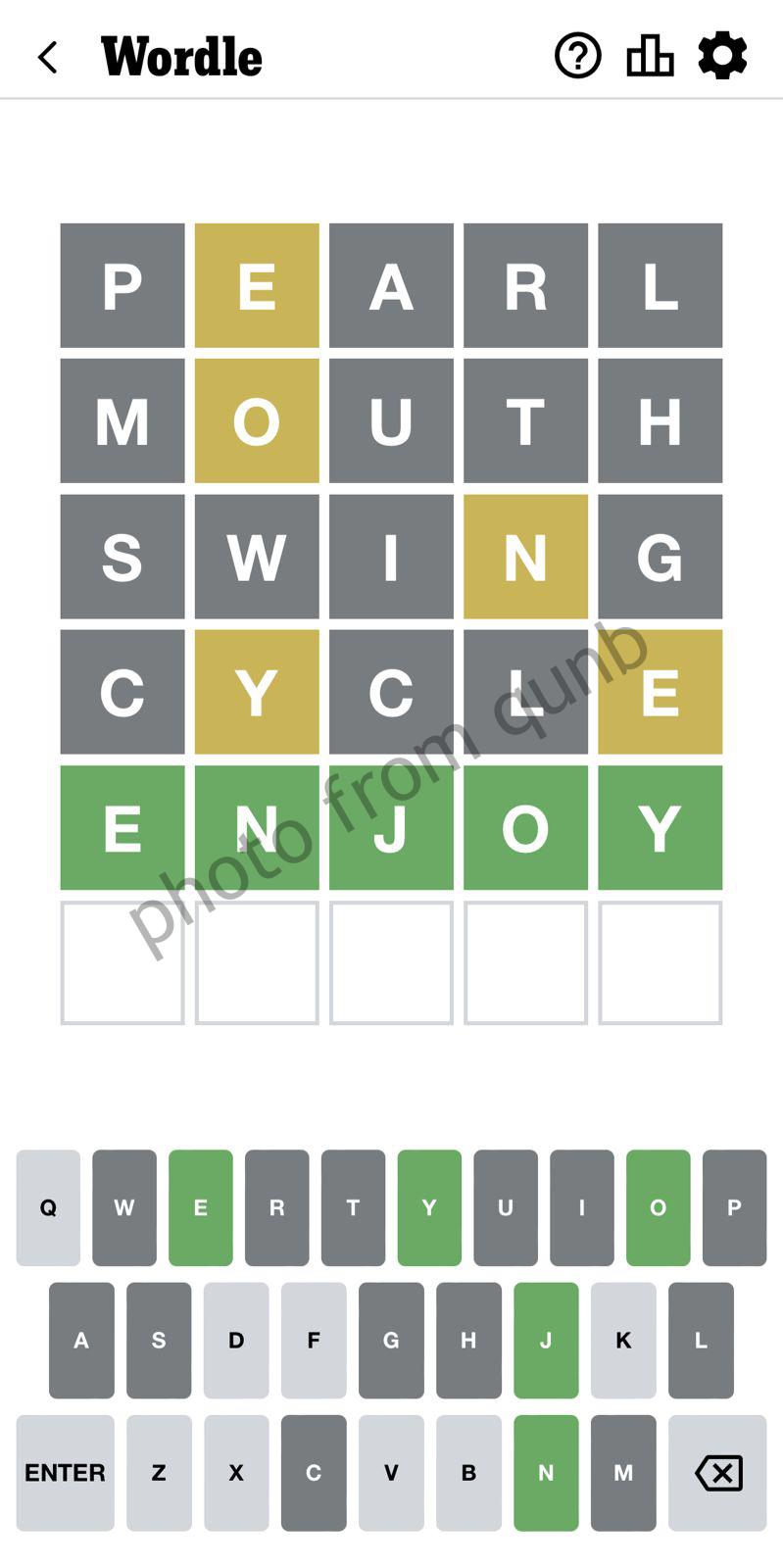Tap the ENTER key
Screen dimensions: 783x1568
point(65,1472)
